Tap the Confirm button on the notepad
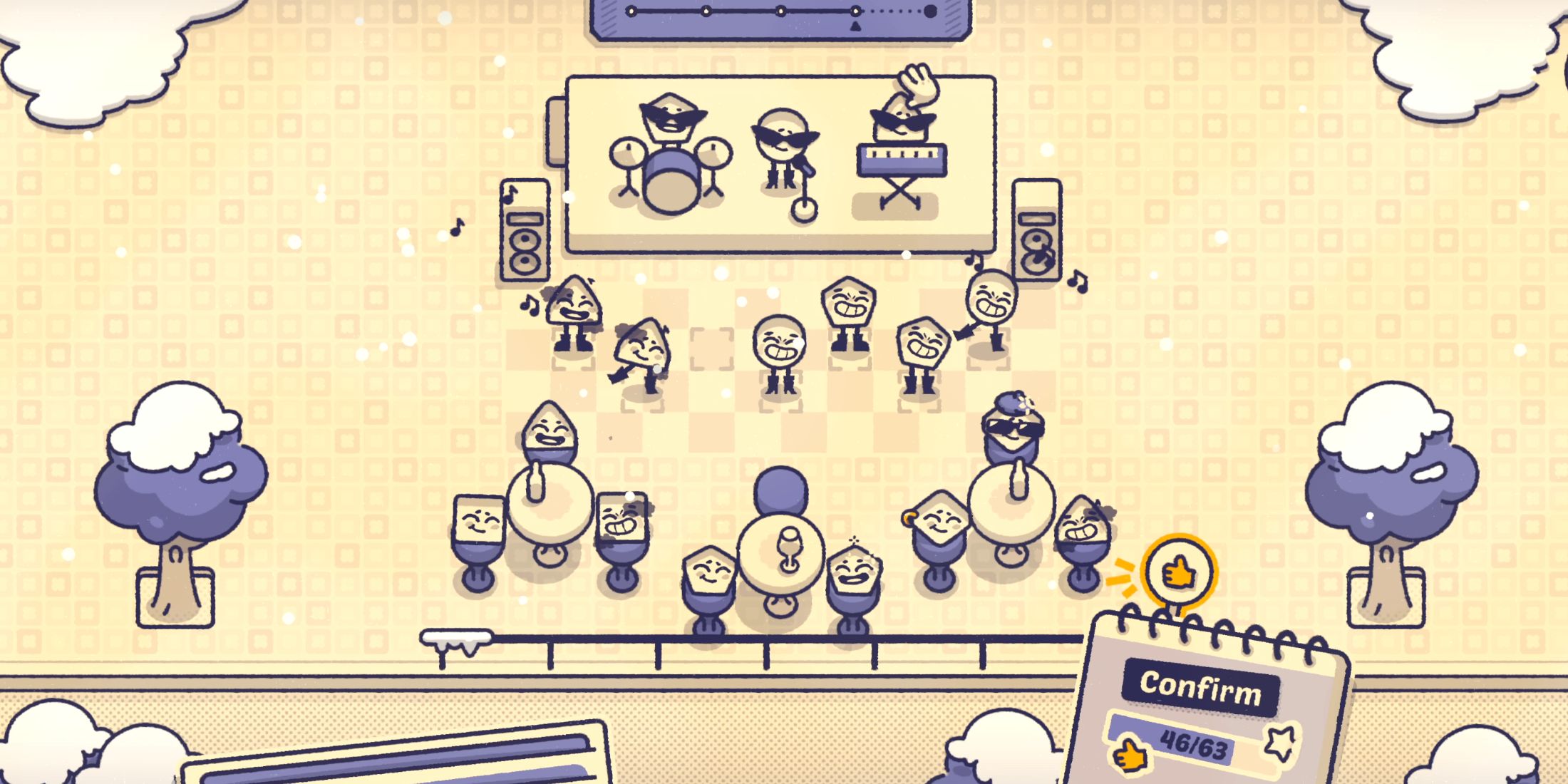 coord(1200,687)
